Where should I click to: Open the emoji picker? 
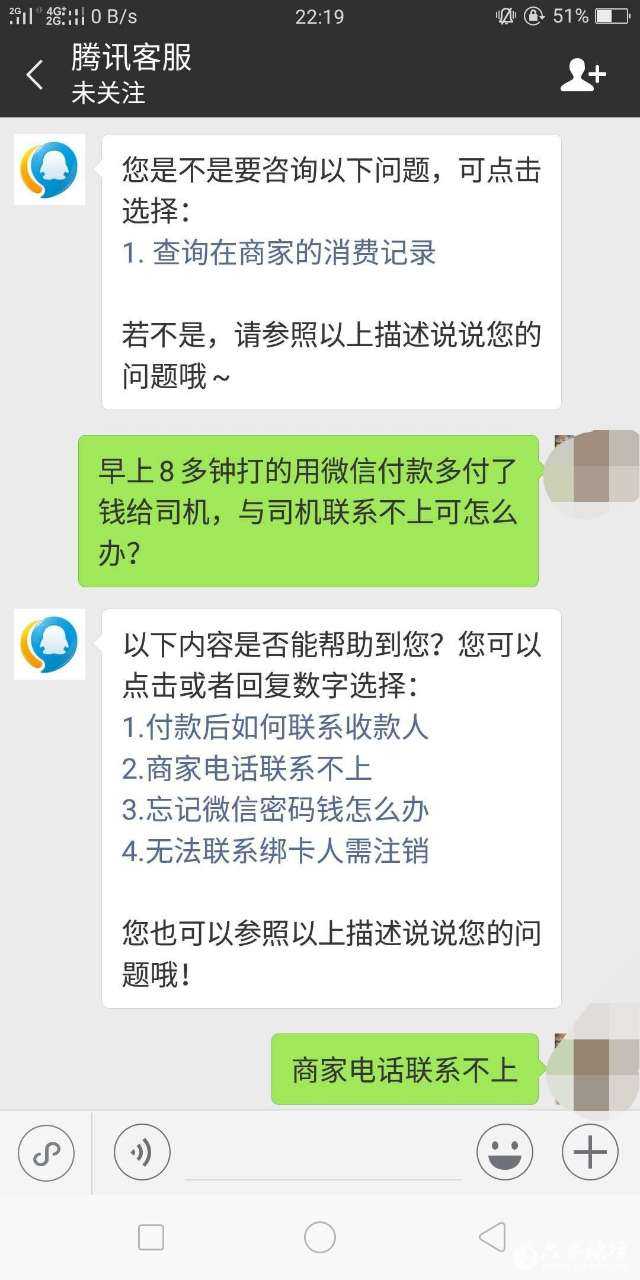coord(504,1153)
